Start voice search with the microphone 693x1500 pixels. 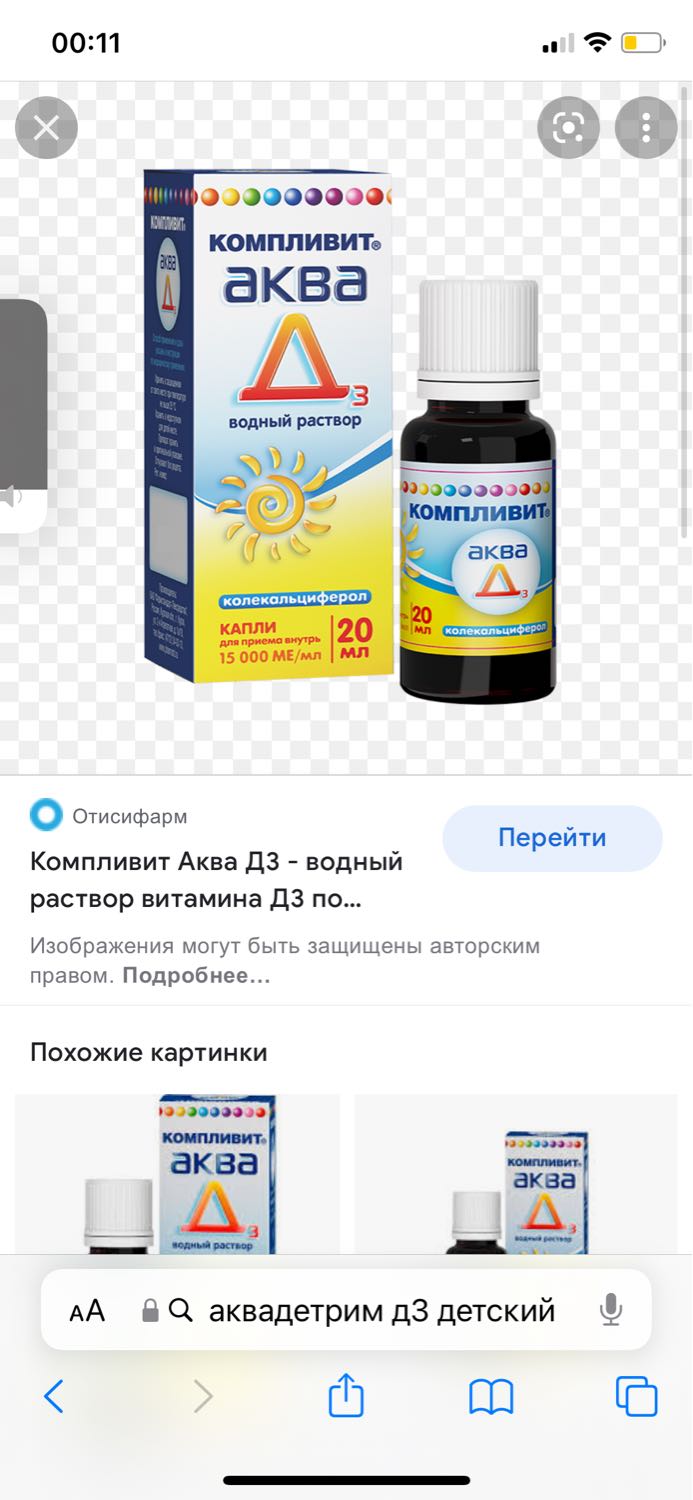(x=611, y=1310)
